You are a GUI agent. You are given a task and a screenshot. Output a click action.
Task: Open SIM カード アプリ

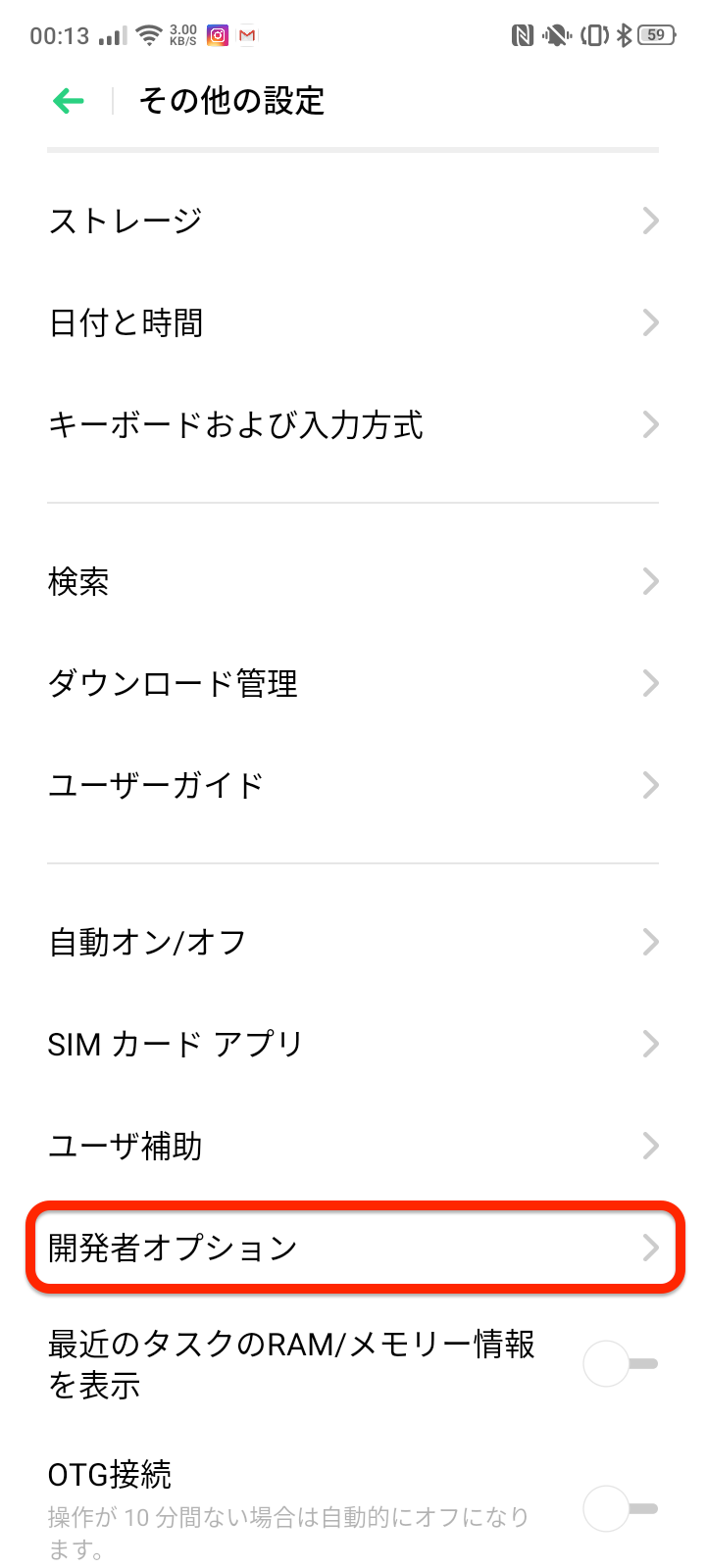[x=353, y=1045]
